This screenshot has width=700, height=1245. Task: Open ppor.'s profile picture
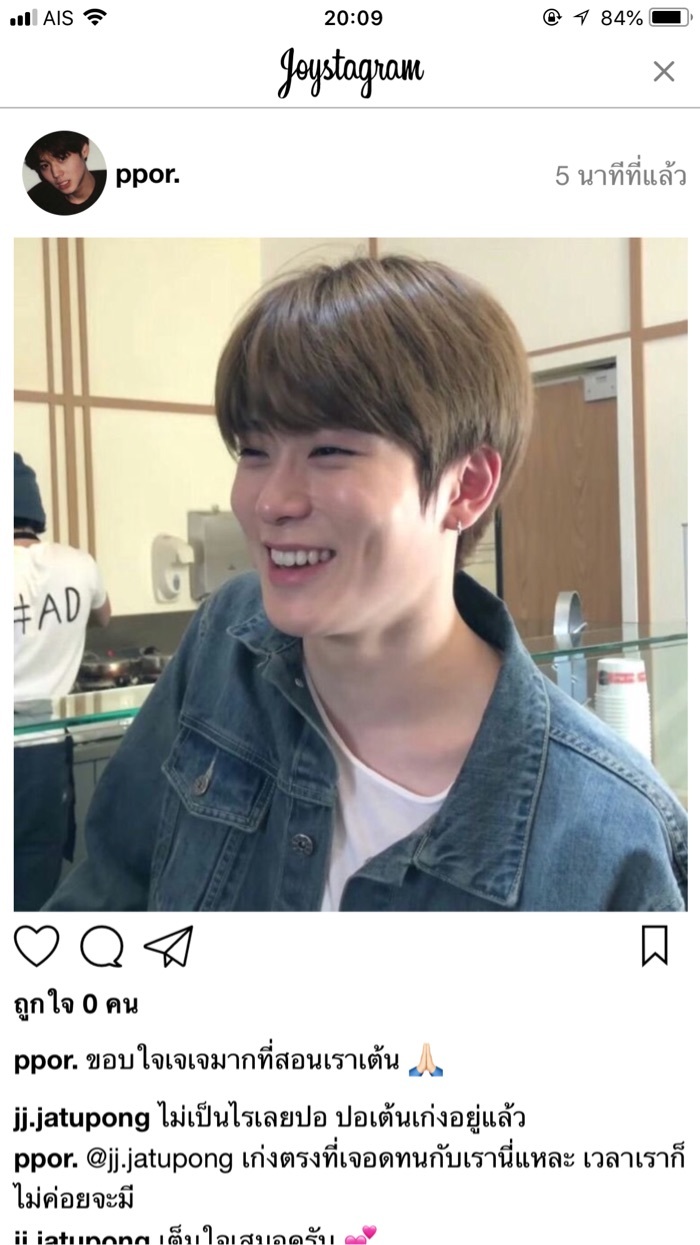point(64,173)
